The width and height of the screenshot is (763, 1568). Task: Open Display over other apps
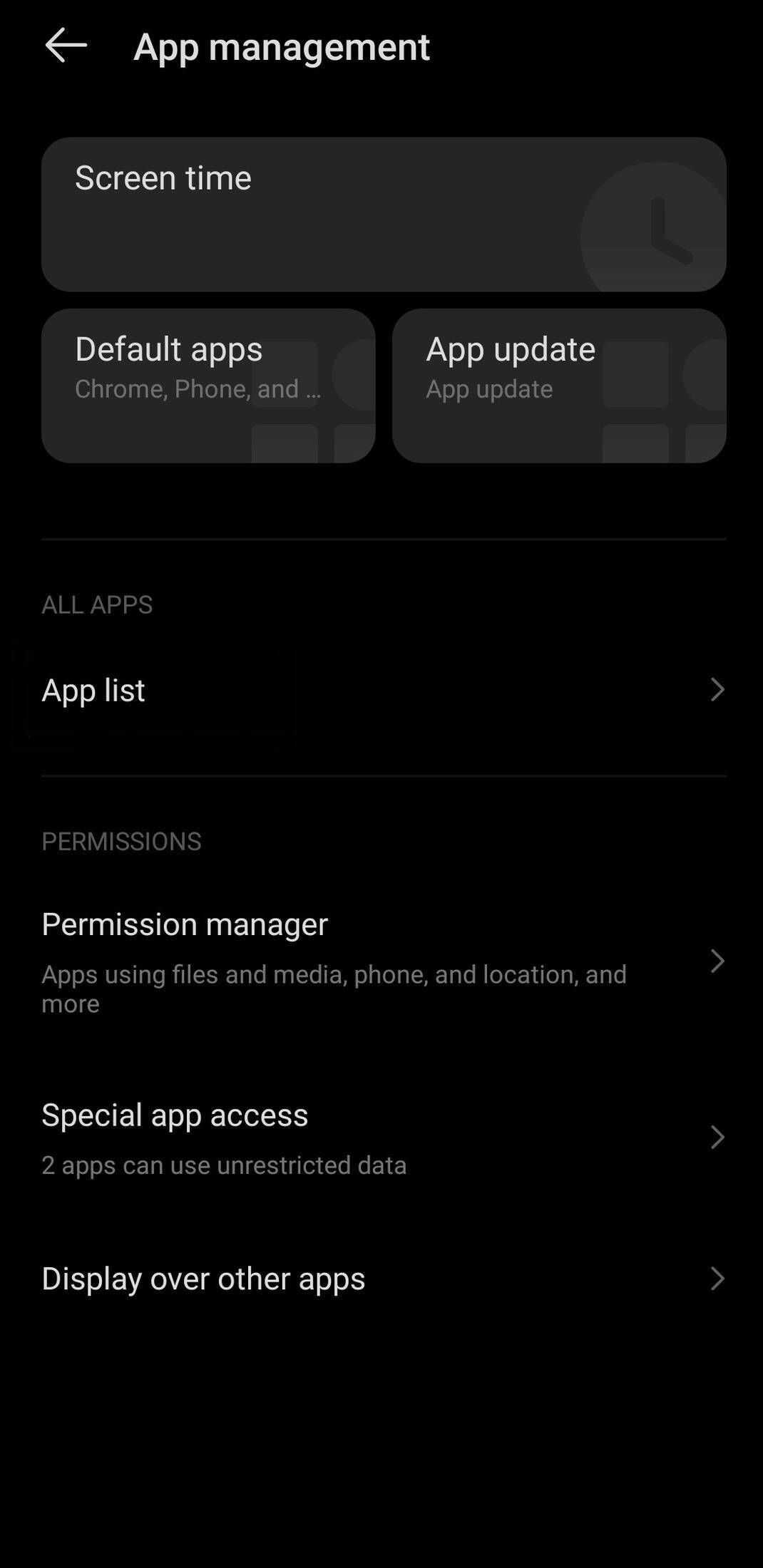(x=383, y=1279)
